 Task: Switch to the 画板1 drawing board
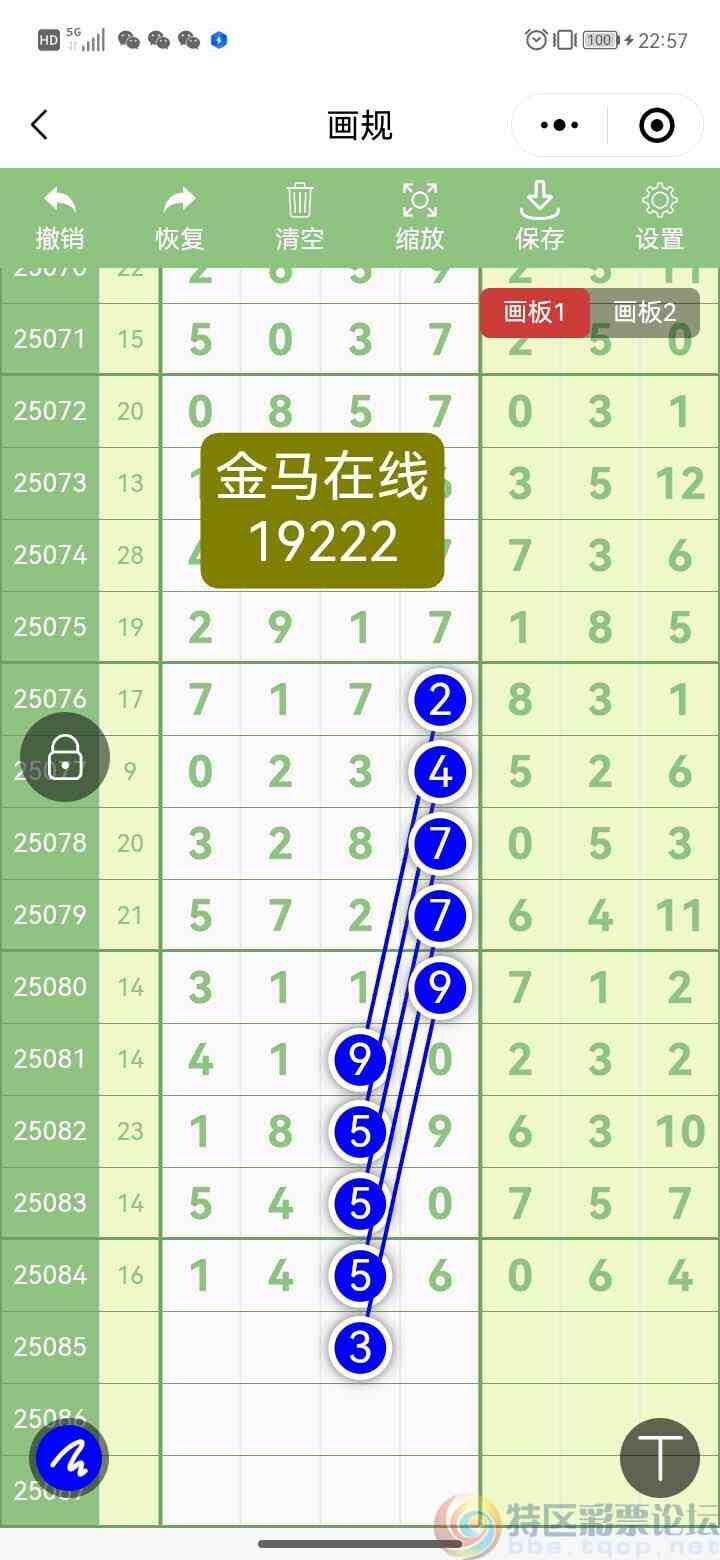click(x=534, y=312)
